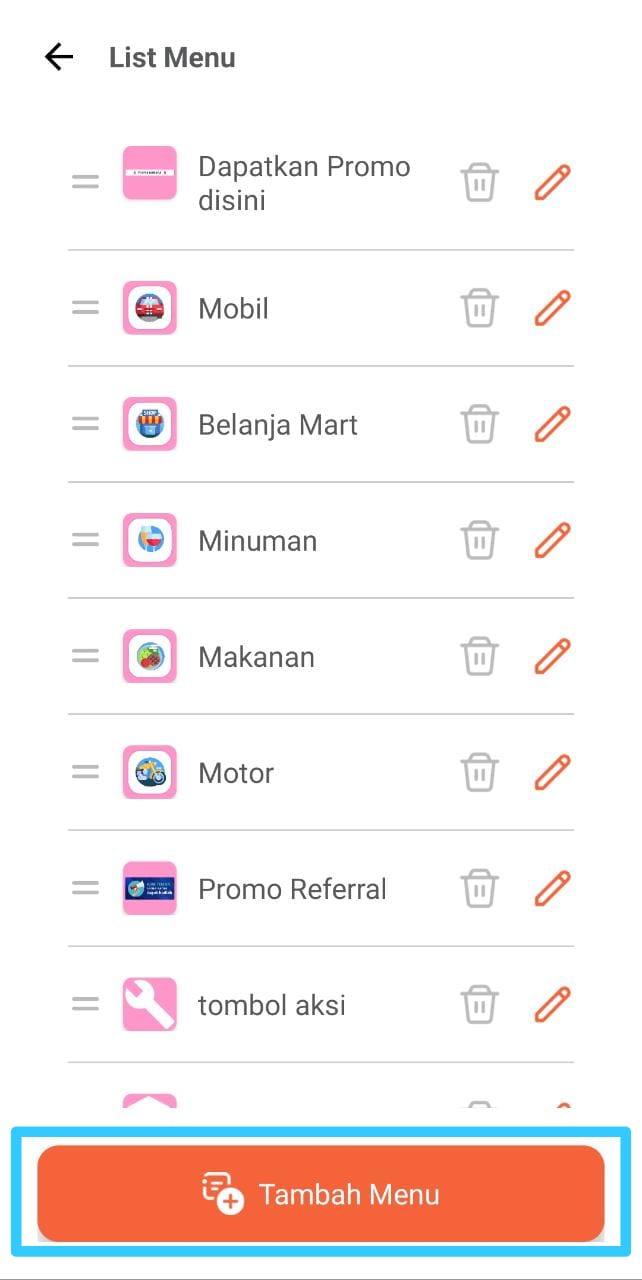
Task: Delete the Dapatkan Promo disini menu
Action: pos(479,184)
